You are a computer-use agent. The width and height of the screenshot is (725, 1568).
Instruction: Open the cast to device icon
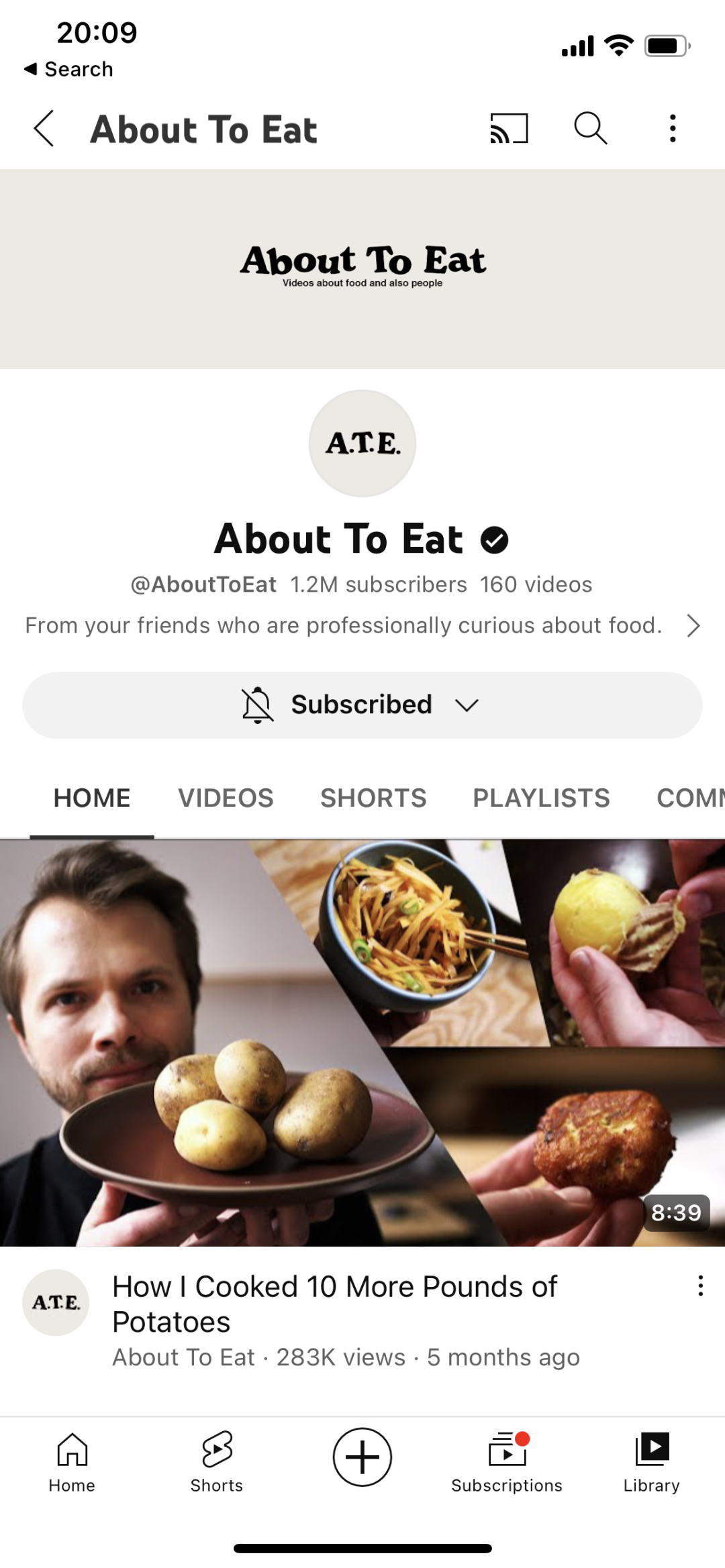coord(509,128)
